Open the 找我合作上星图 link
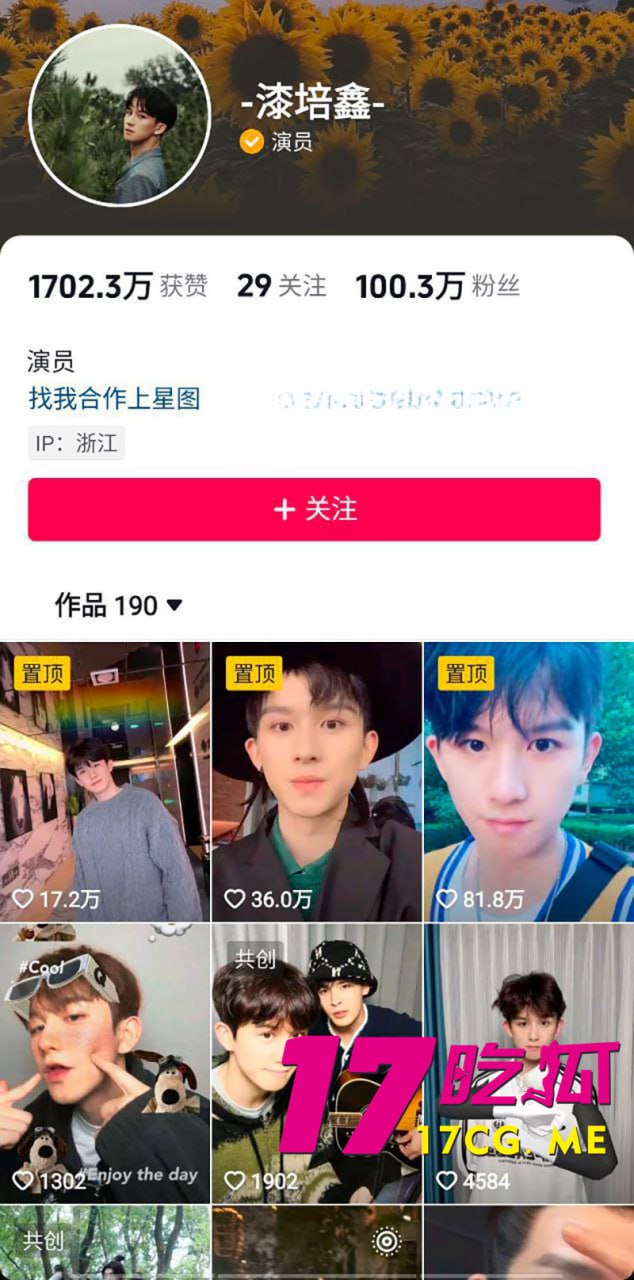 114,399
